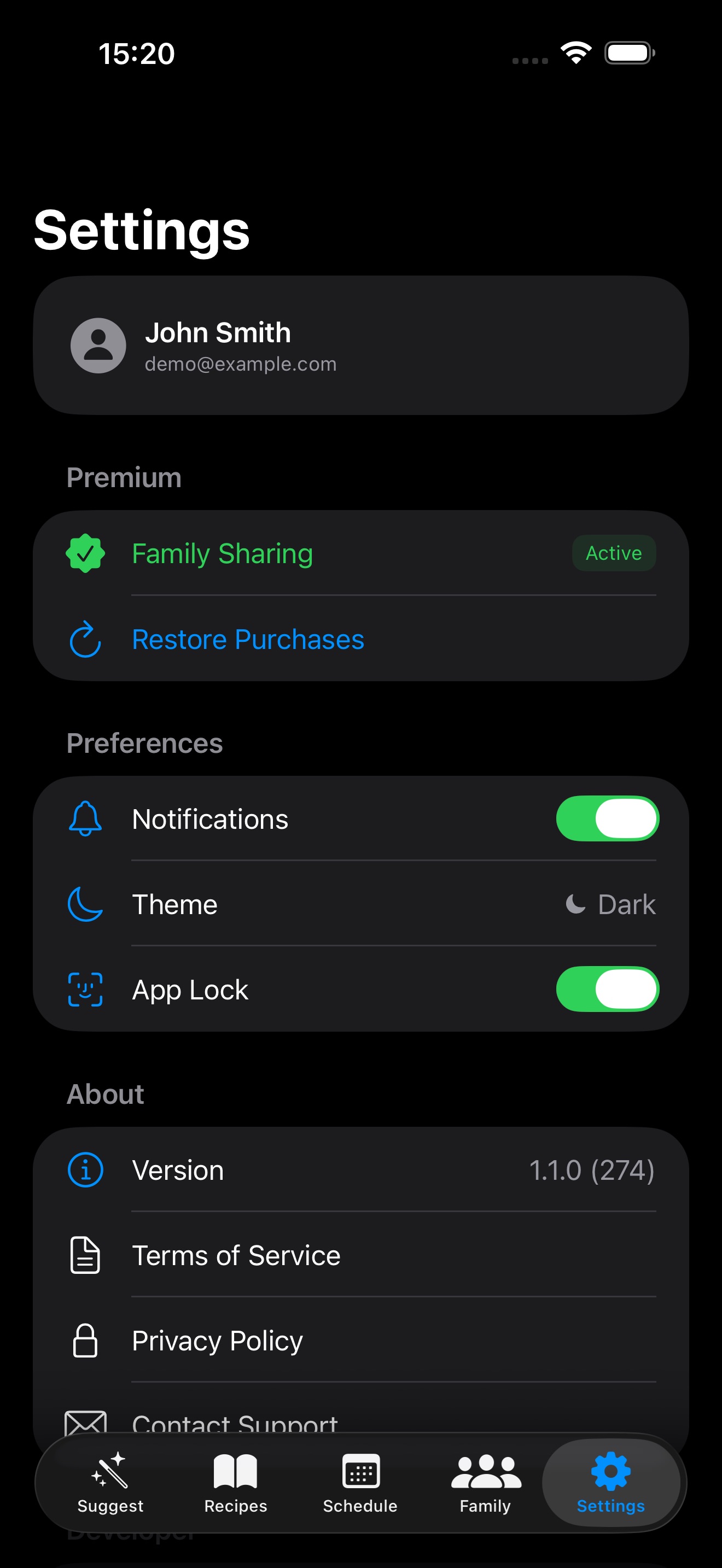Change the Theme from Dark
Image resolution: width=722 pixels, height=1568 pixels.
coord(610,904)
